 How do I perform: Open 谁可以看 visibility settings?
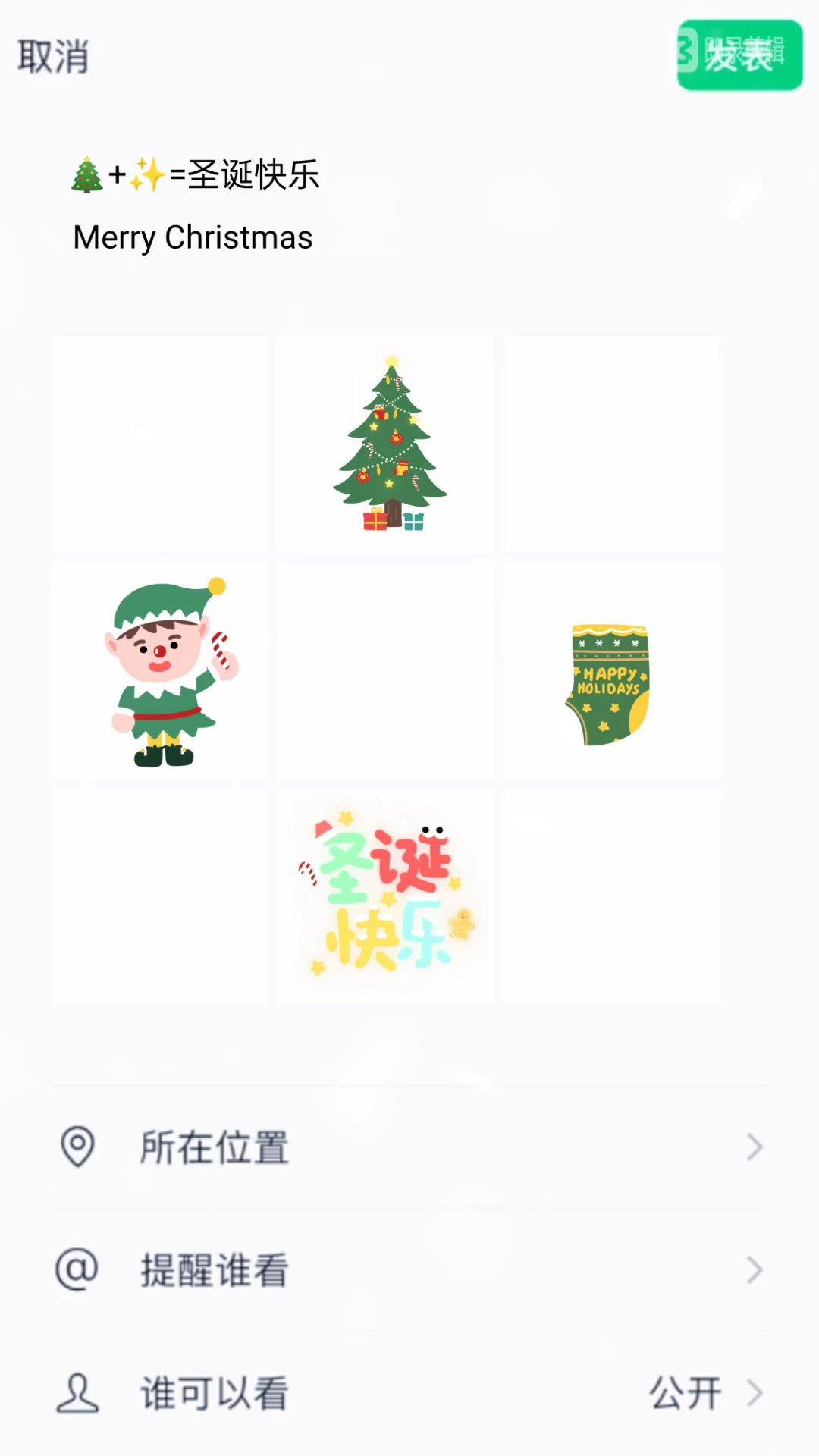(x=409, y=1393)
